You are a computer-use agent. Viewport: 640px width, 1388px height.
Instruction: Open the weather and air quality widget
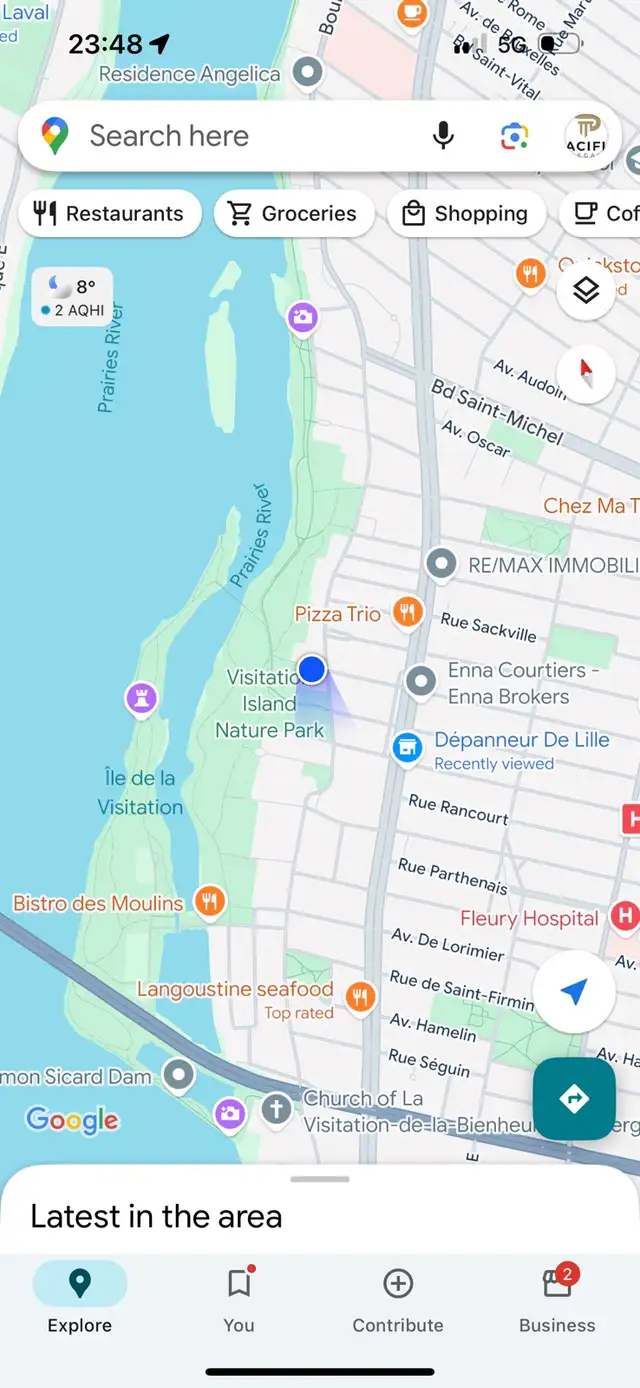[72, 297]
